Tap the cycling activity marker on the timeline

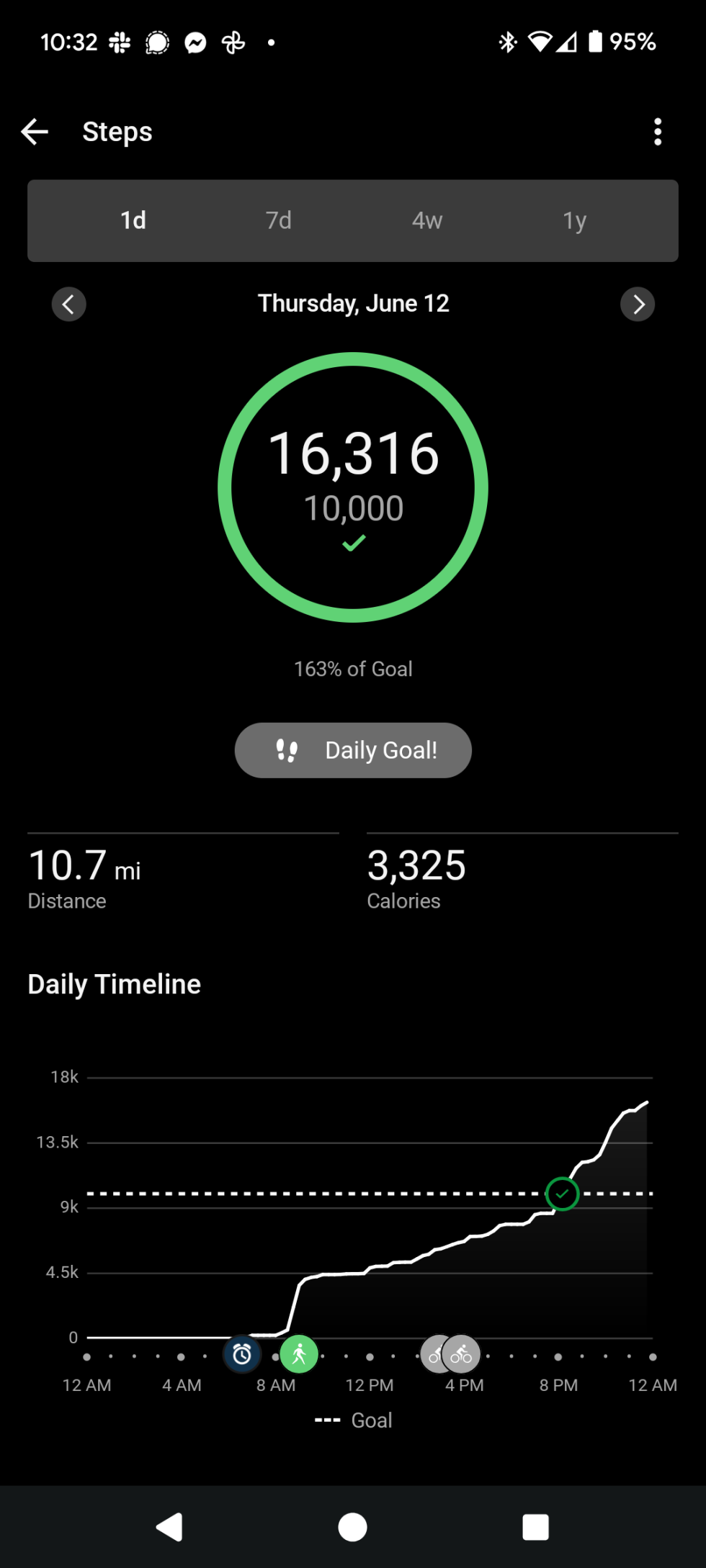click(x=461, y=1354)
